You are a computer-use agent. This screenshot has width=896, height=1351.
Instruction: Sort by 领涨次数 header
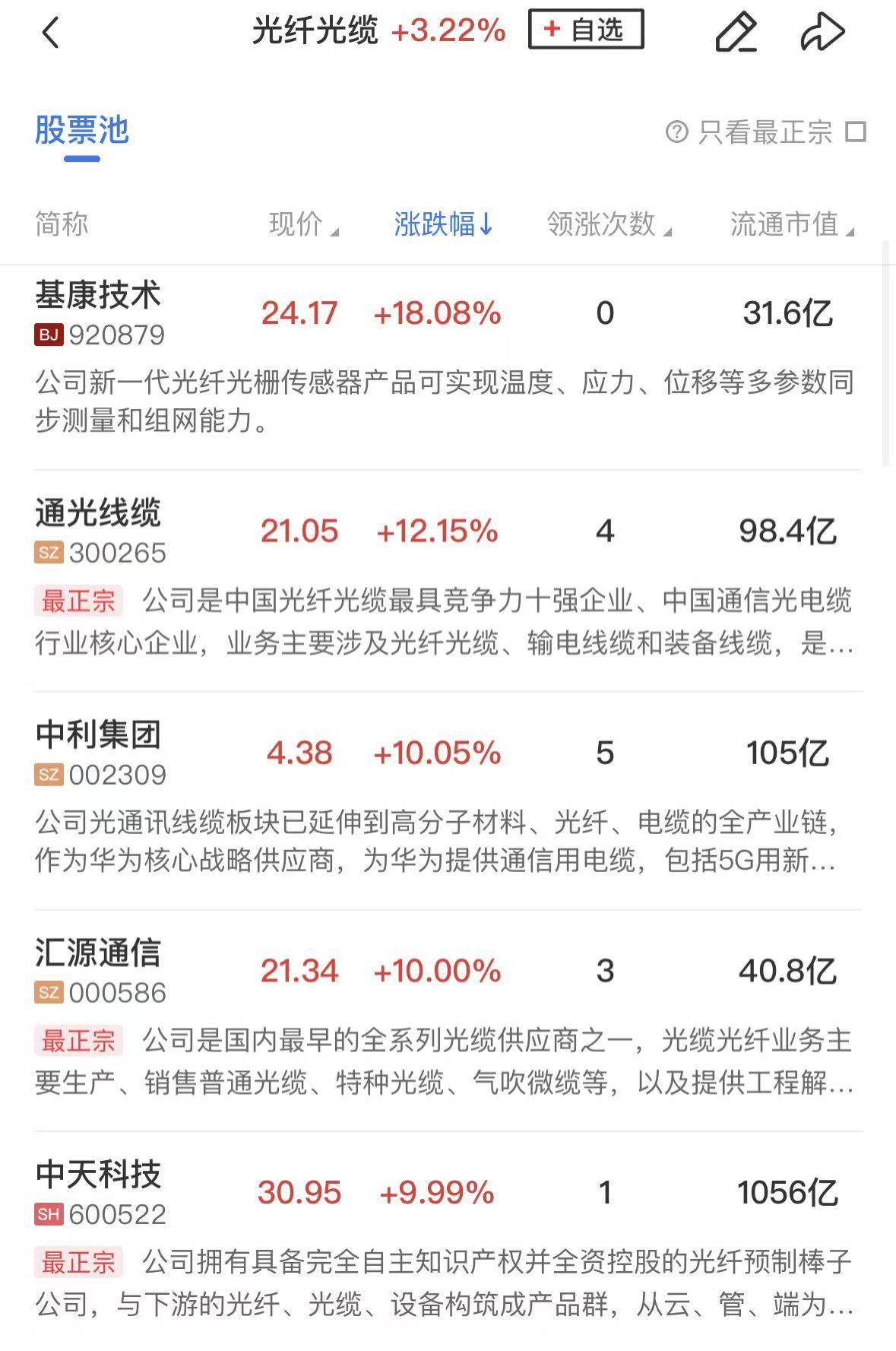coord(603,224)
